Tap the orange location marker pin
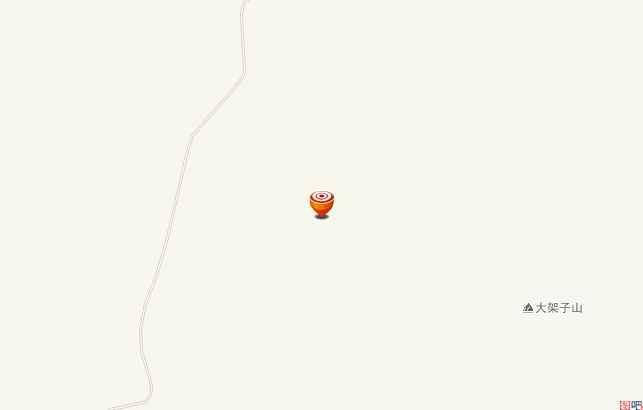Viewport: 643px width, 410px height. point(321,204)
